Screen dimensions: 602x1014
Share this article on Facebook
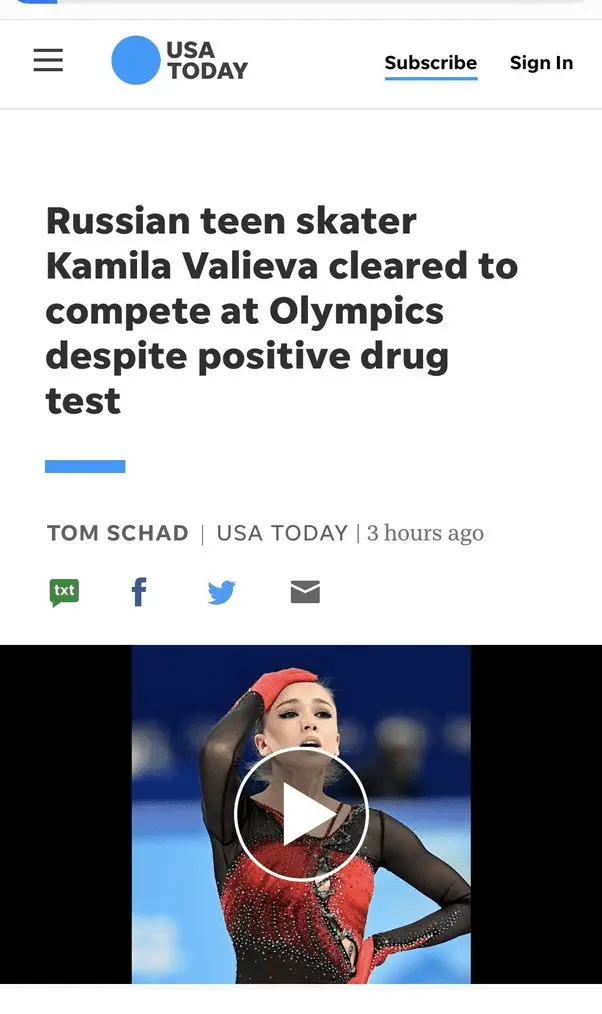click(x=139, y=592)
